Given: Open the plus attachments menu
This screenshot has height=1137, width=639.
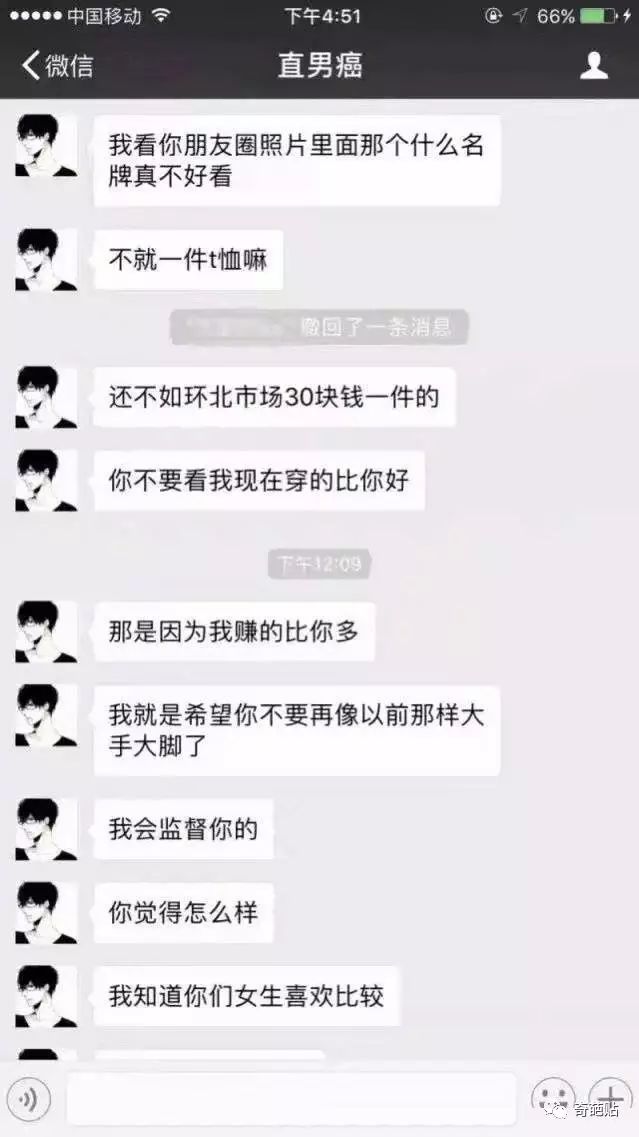Looking at the screenshot, I should (609, 1098).
